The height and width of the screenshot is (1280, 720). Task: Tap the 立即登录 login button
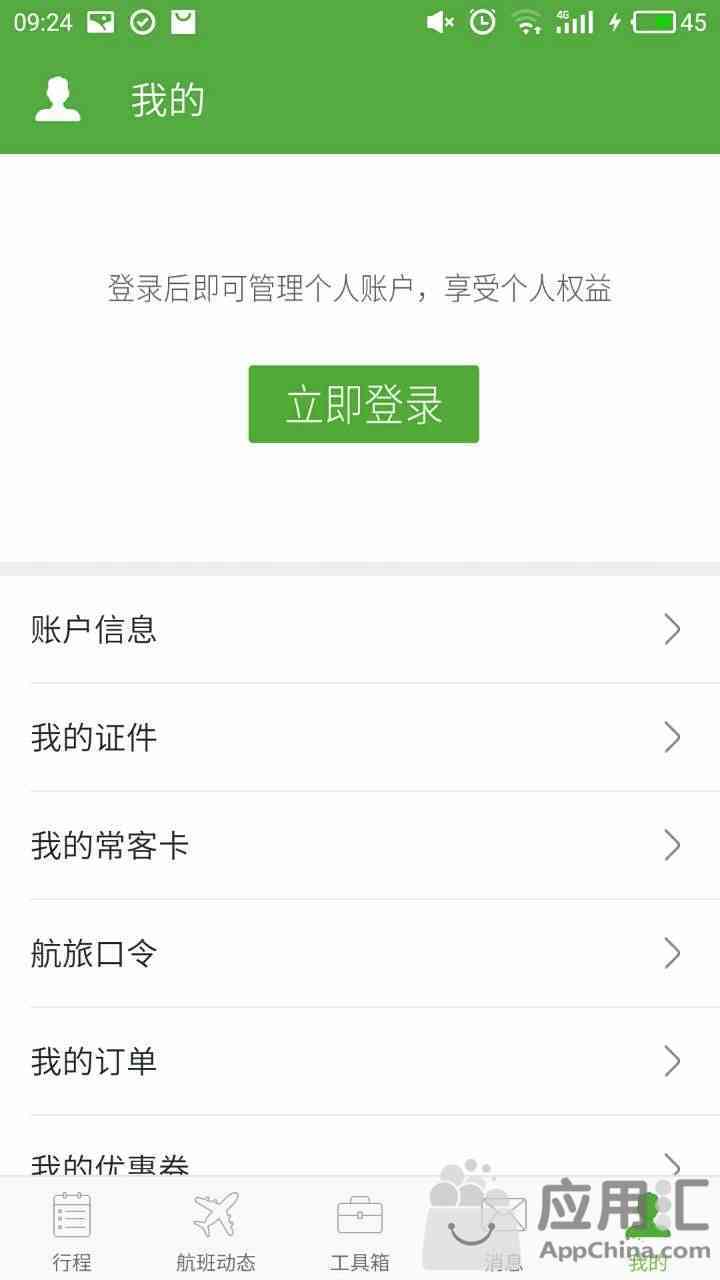coord(363,404)
